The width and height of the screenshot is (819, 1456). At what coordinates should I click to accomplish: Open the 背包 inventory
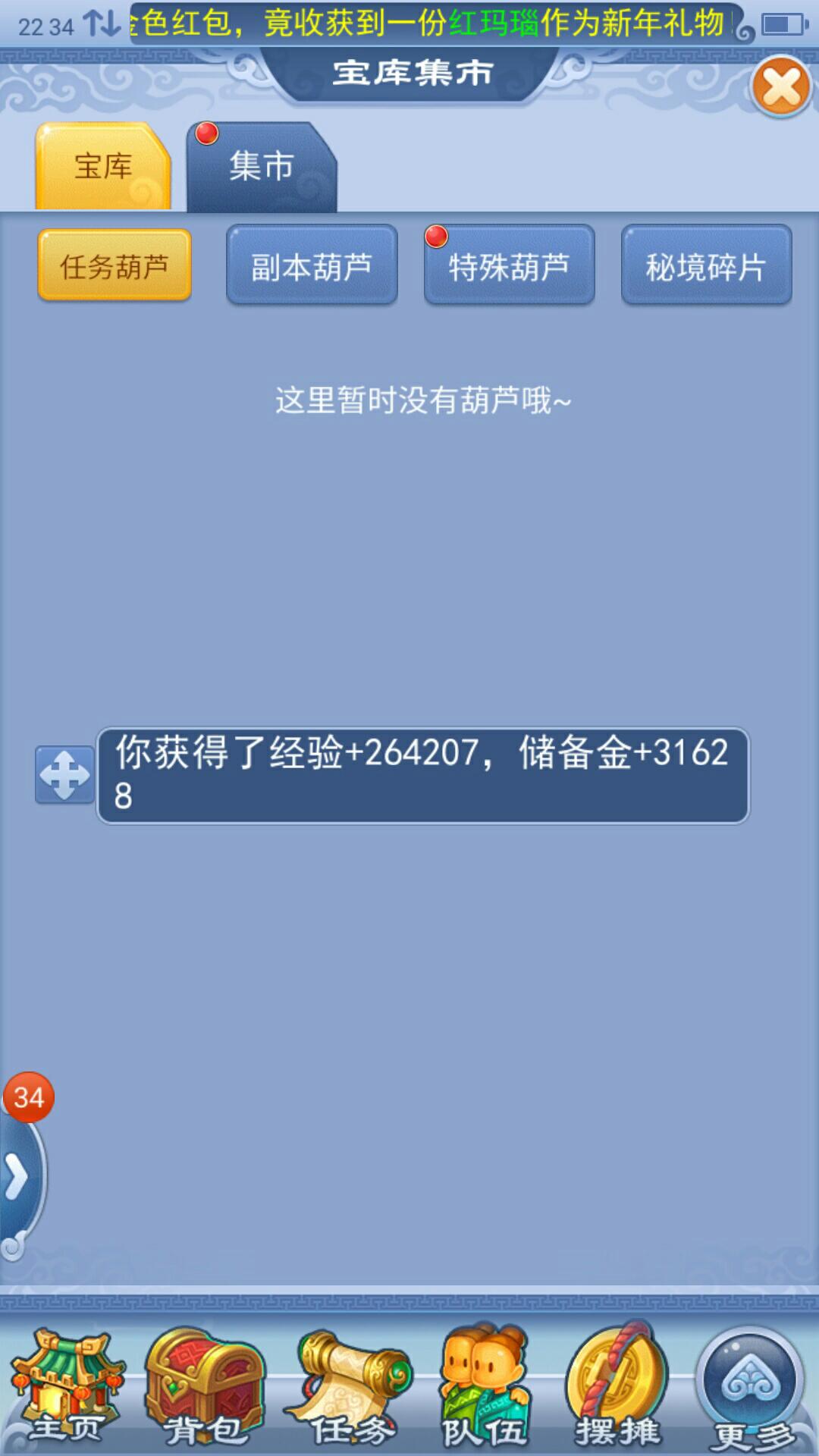pos(205,1389)
